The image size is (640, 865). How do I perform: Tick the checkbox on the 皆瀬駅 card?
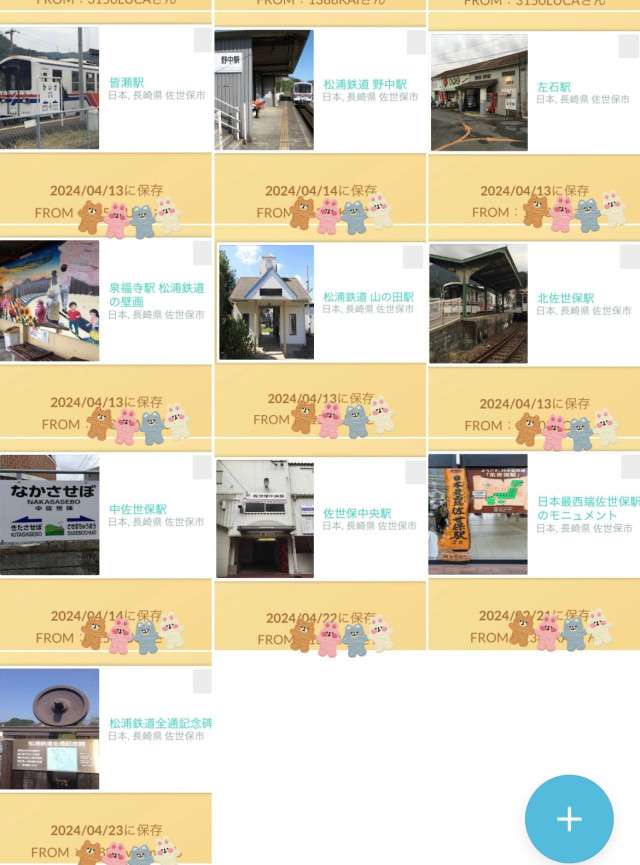(x=202, y=40)
